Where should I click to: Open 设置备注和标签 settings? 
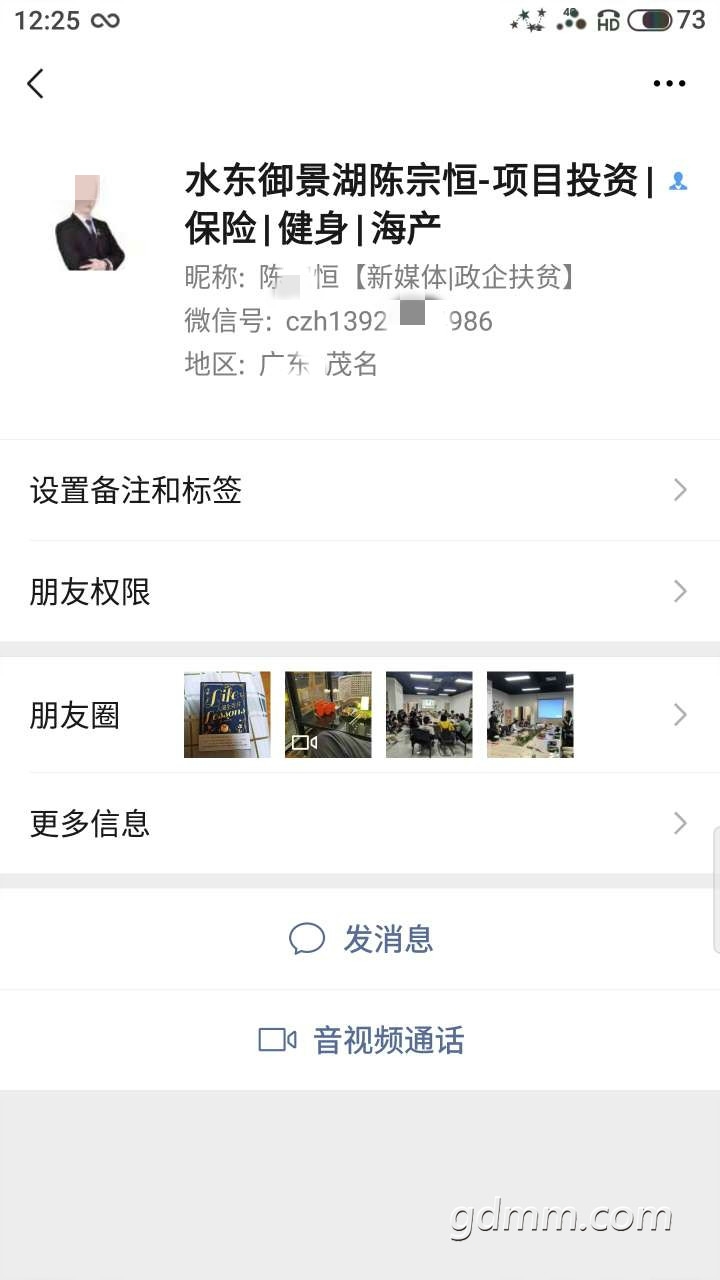[x=360, y=491]
